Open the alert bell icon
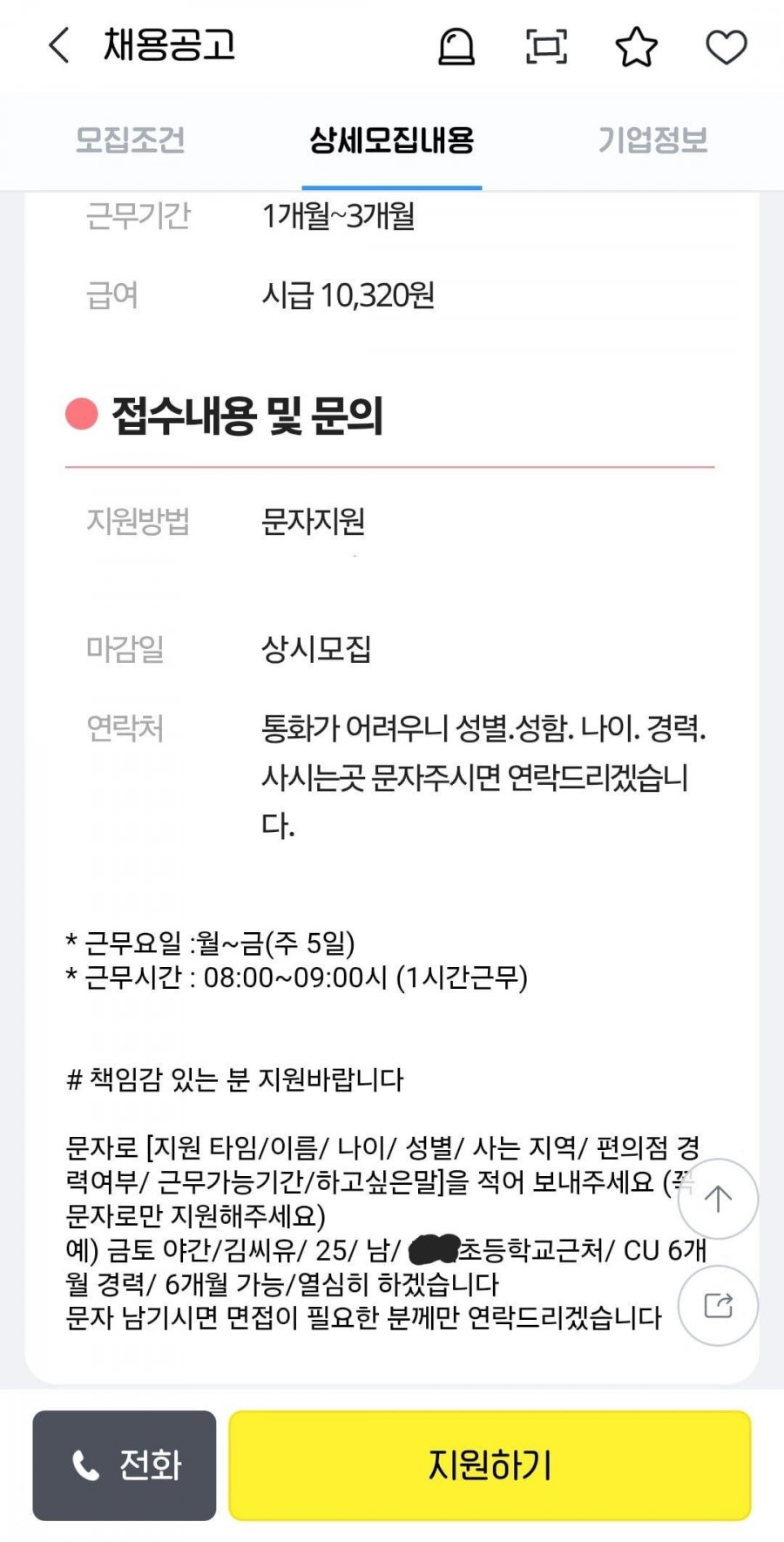The image size is (784, 1542). tap(456, 46)
